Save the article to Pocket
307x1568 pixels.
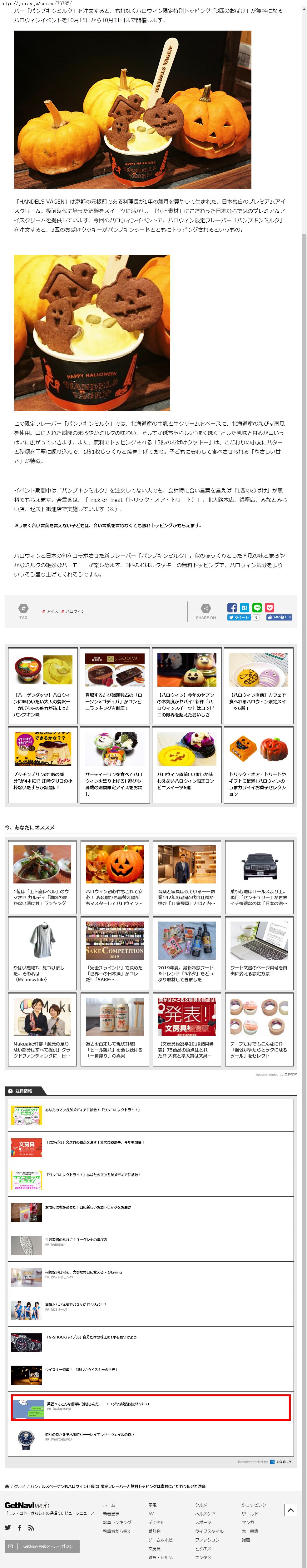point(269,607)
